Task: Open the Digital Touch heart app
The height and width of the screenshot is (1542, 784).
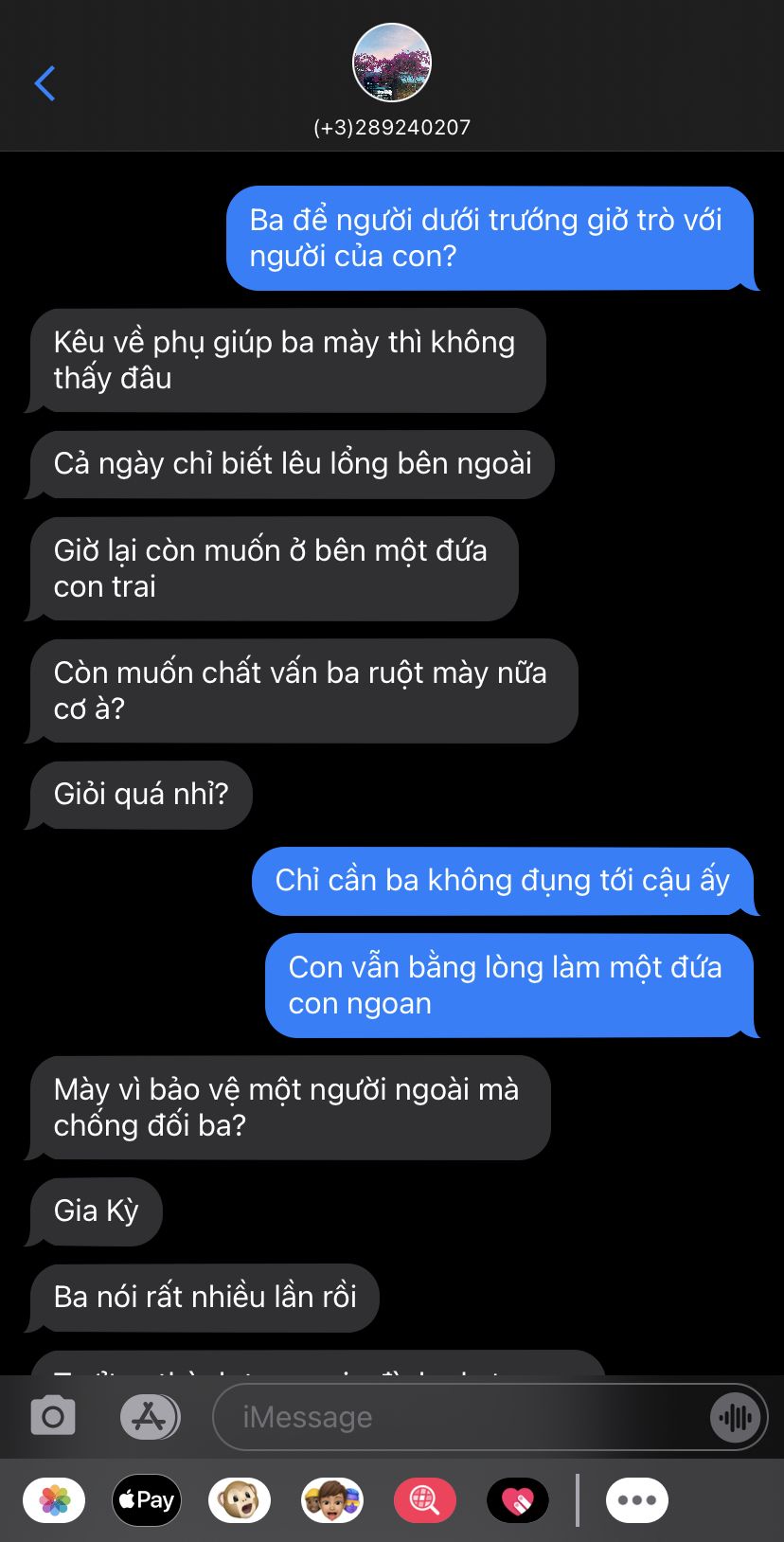Action: (518, 1500)
